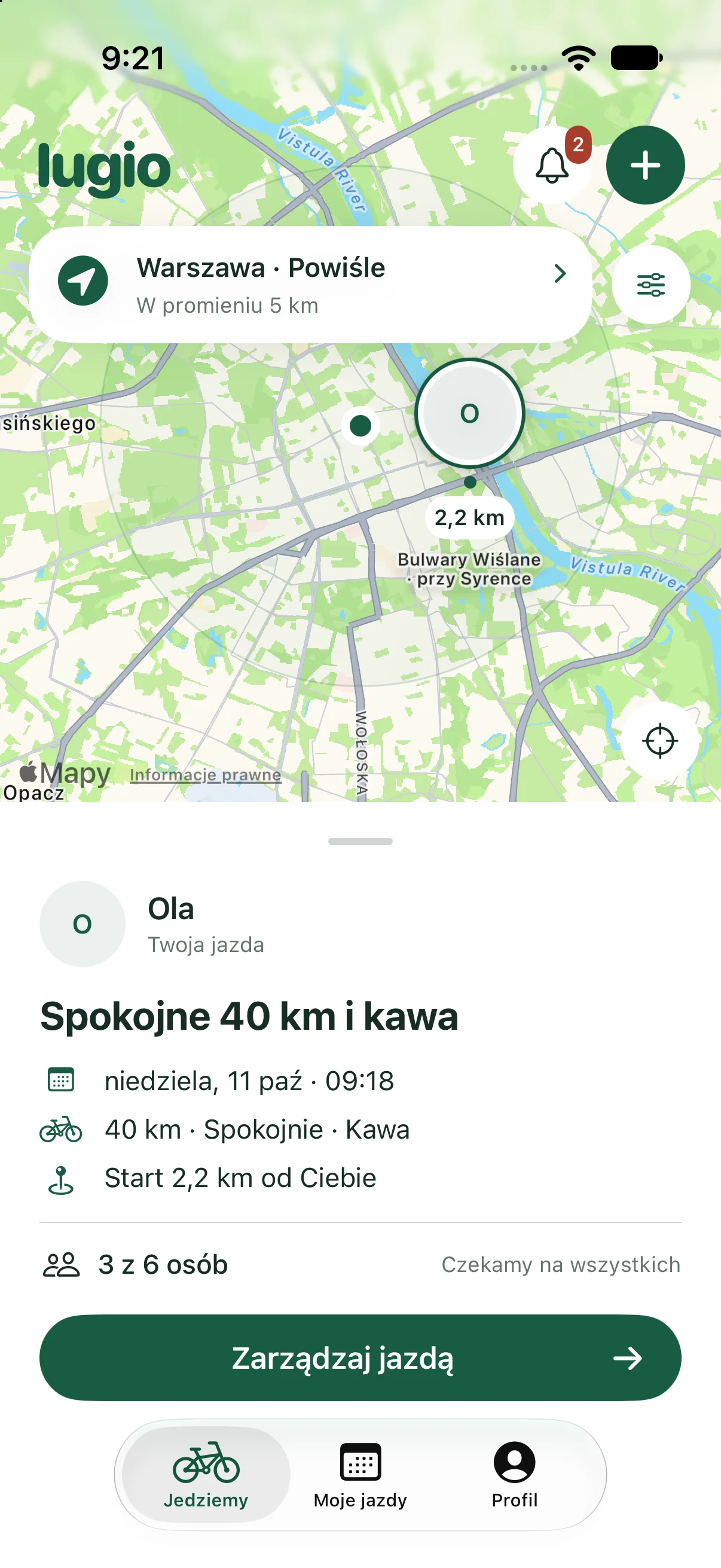This screenshot has height=1568, width=721.
Task: Select the Jedziemy tab
Action: point(206,1475)
